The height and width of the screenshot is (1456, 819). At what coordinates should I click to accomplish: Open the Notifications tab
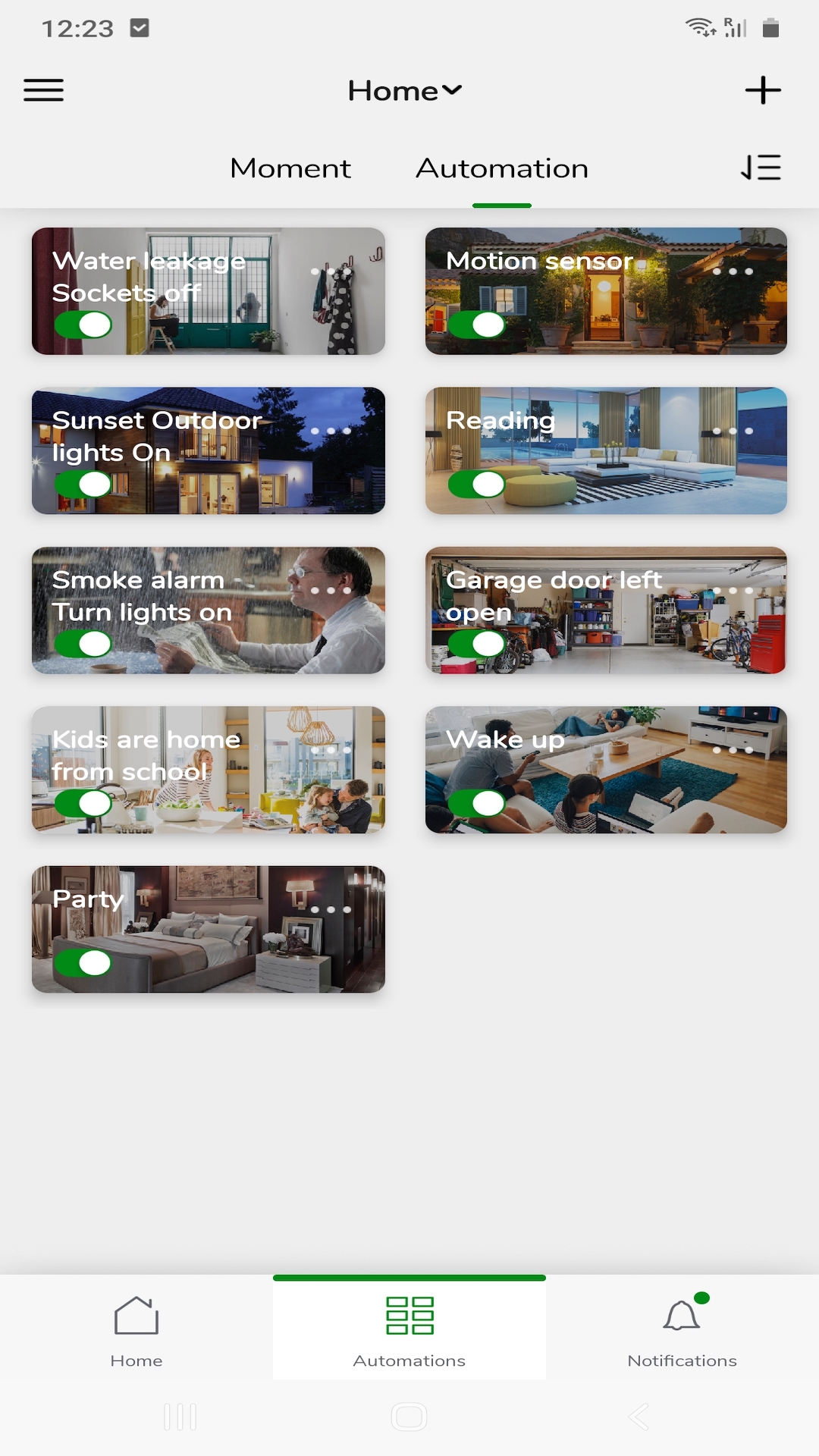point(682,1328)
